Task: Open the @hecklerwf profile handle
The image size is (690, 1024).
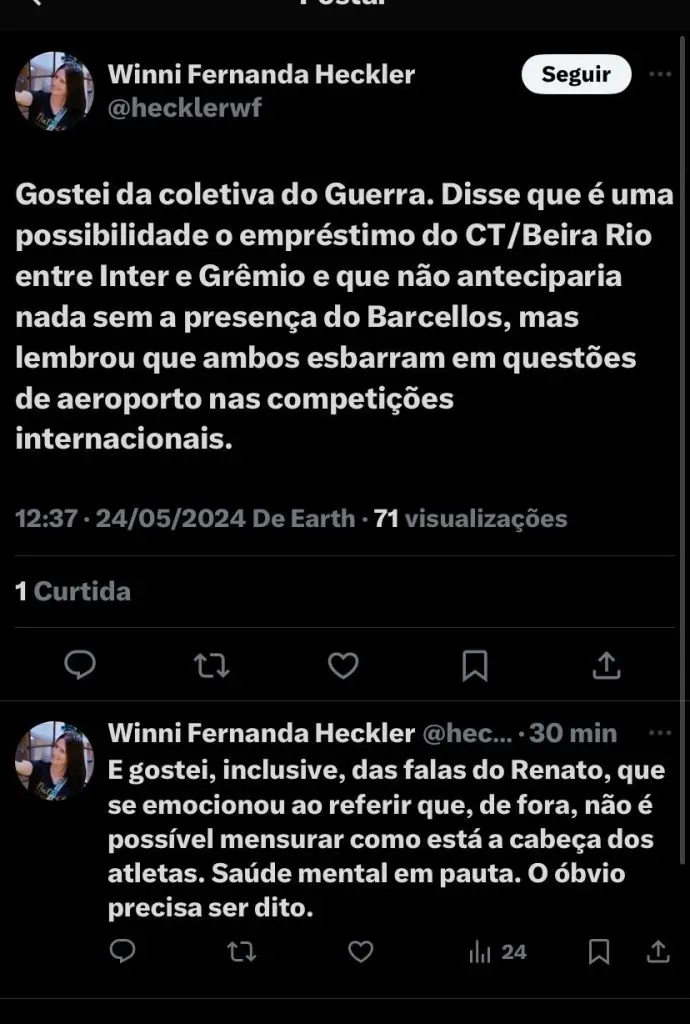Action: click(x=184, y=108)
